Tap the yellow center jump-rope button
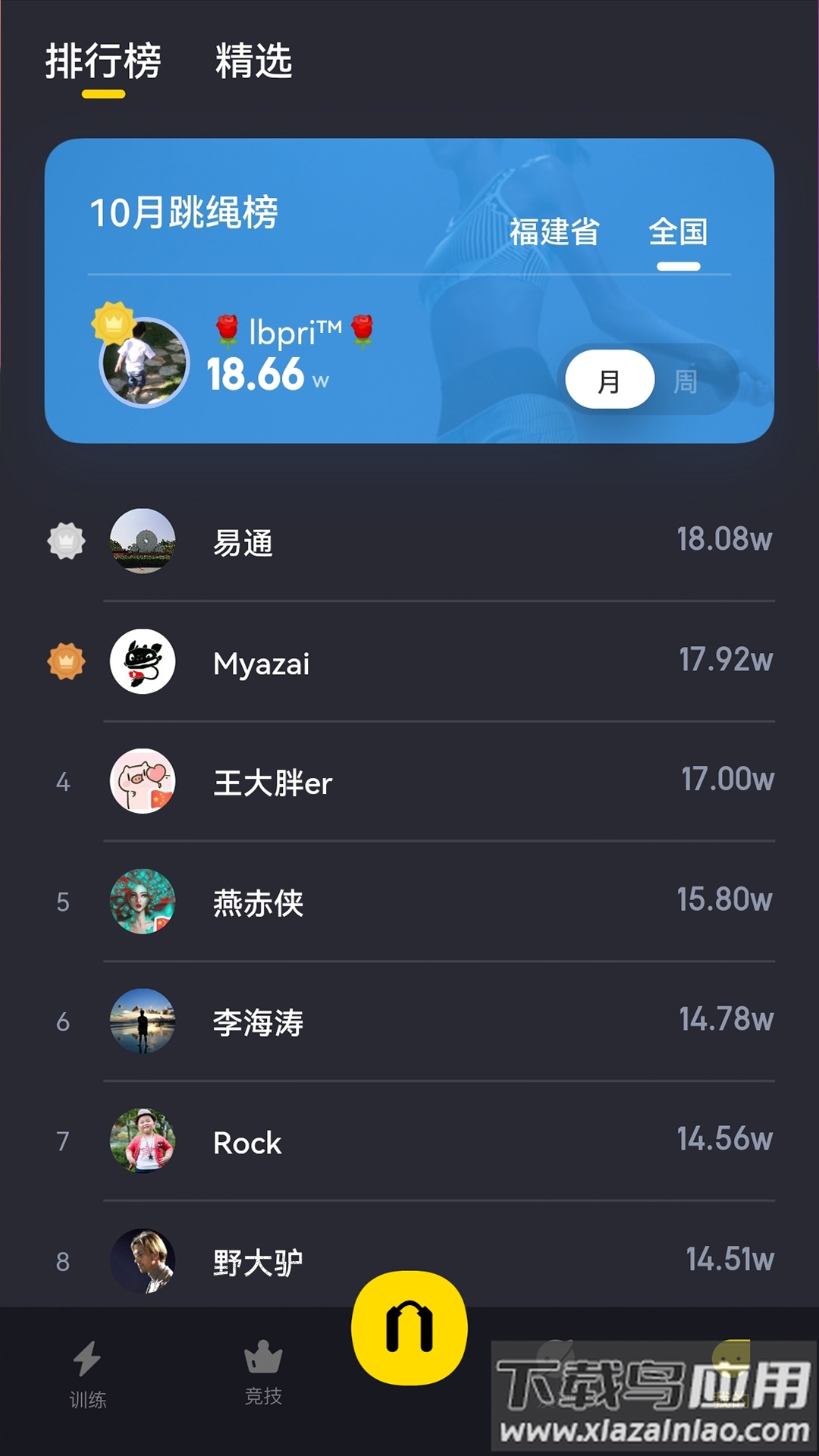Viewport: 819px width, 1456px height. 409,1329
